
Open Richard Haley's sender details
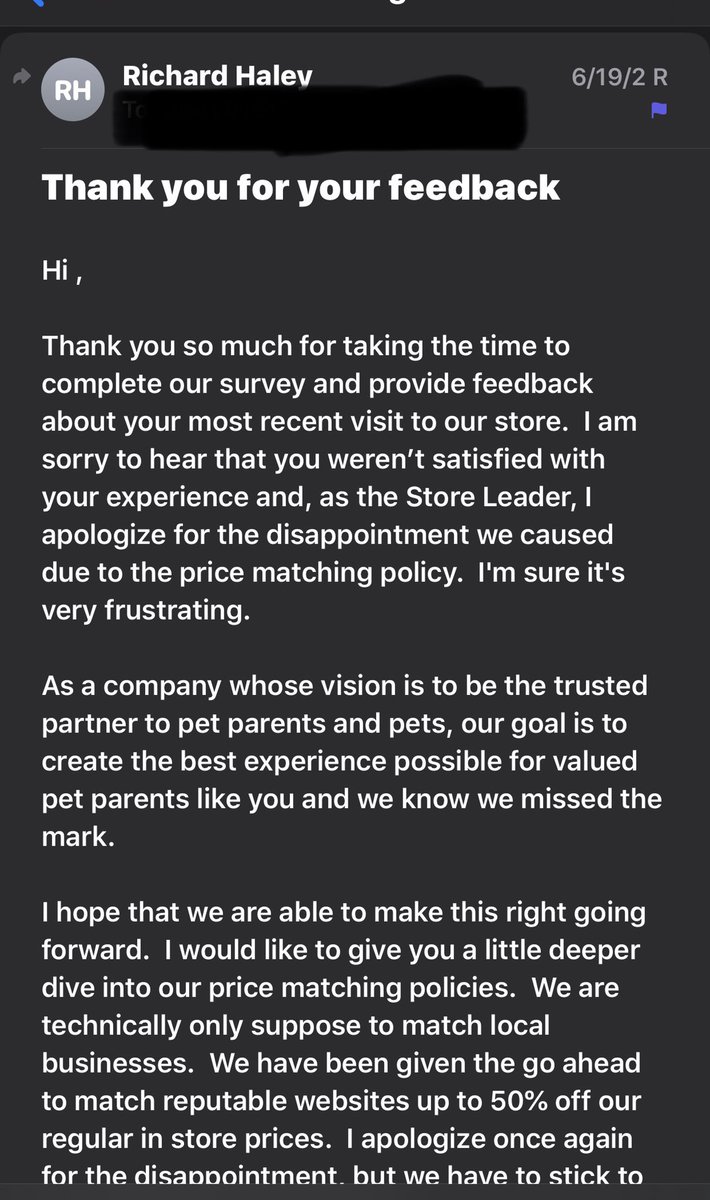click(216, 75)
